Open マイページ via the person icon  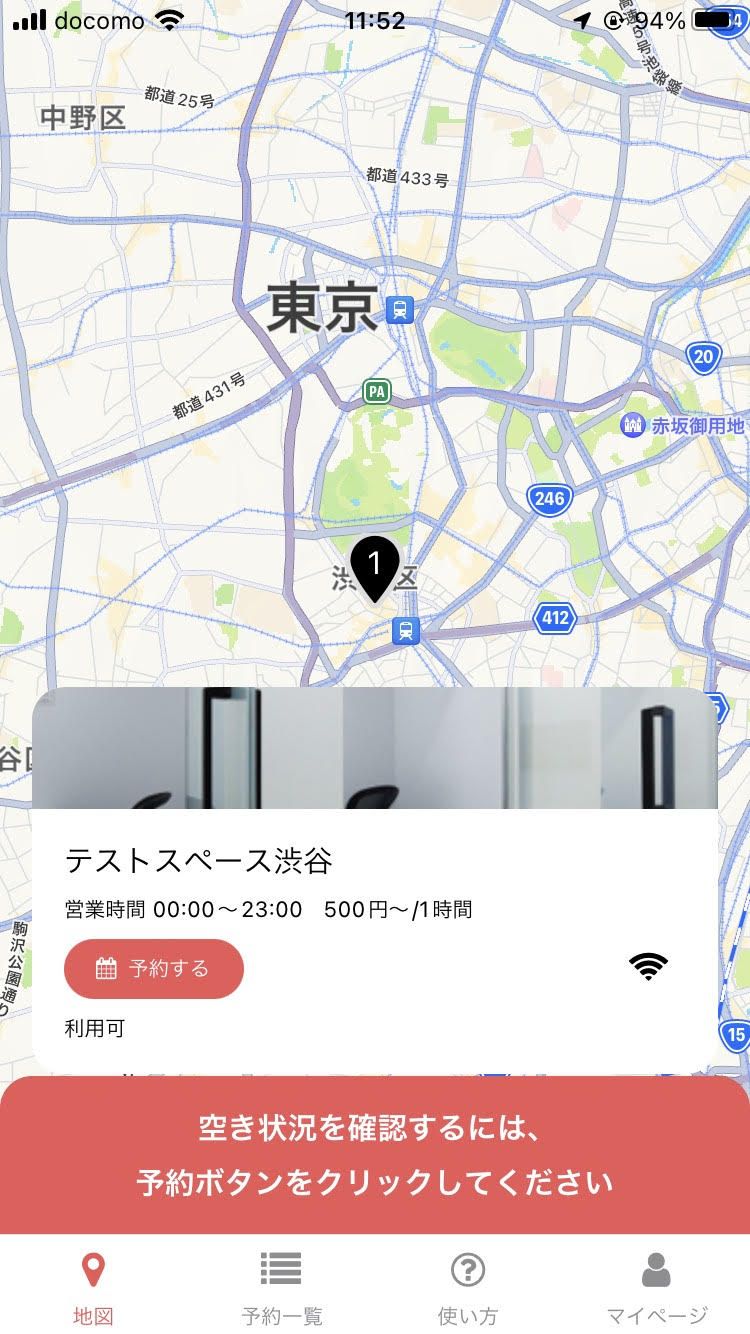coord(657,1266)
